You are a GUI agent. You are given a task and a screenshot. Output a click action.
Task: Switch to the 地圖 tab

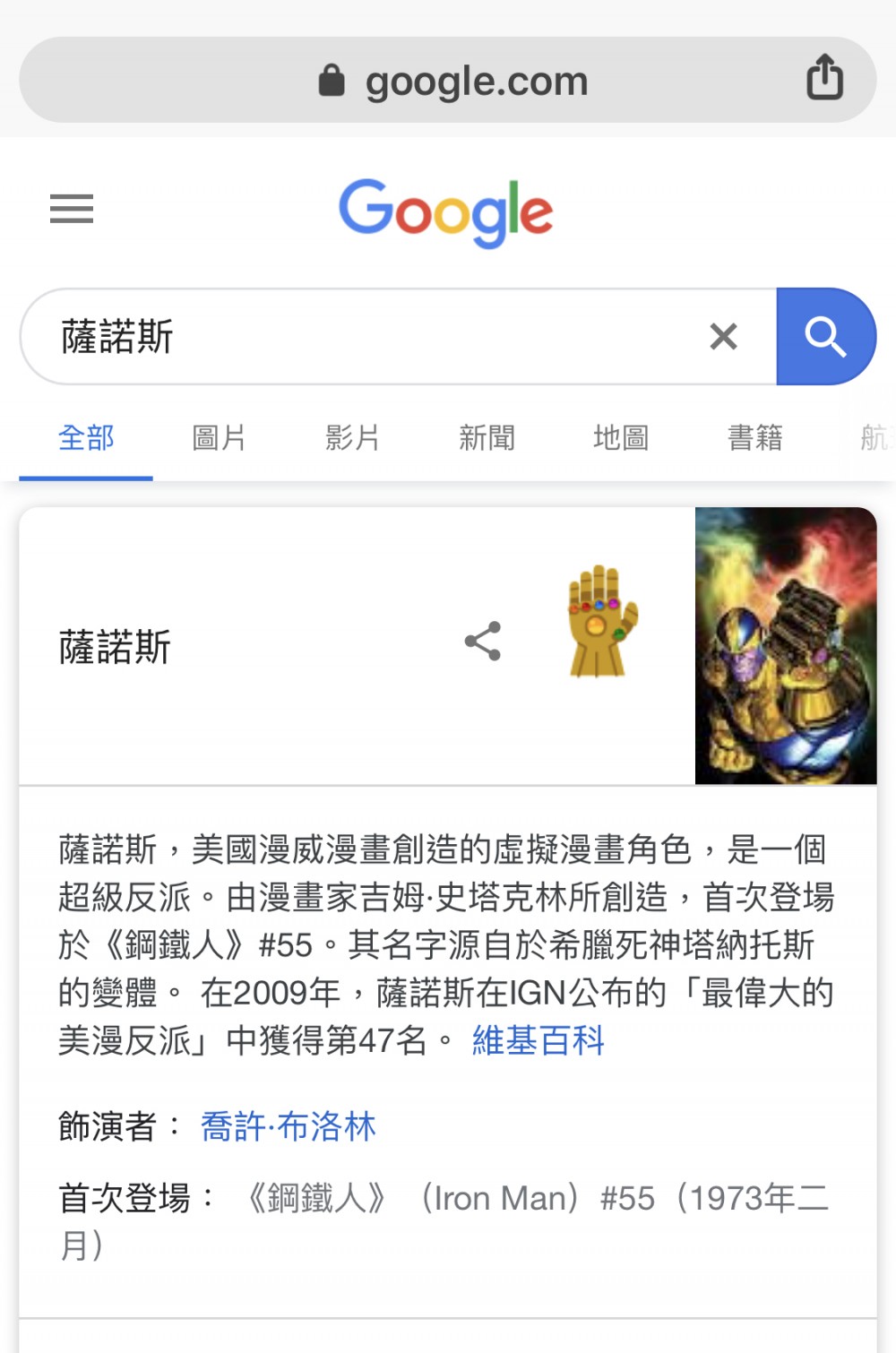pos(621,438)
